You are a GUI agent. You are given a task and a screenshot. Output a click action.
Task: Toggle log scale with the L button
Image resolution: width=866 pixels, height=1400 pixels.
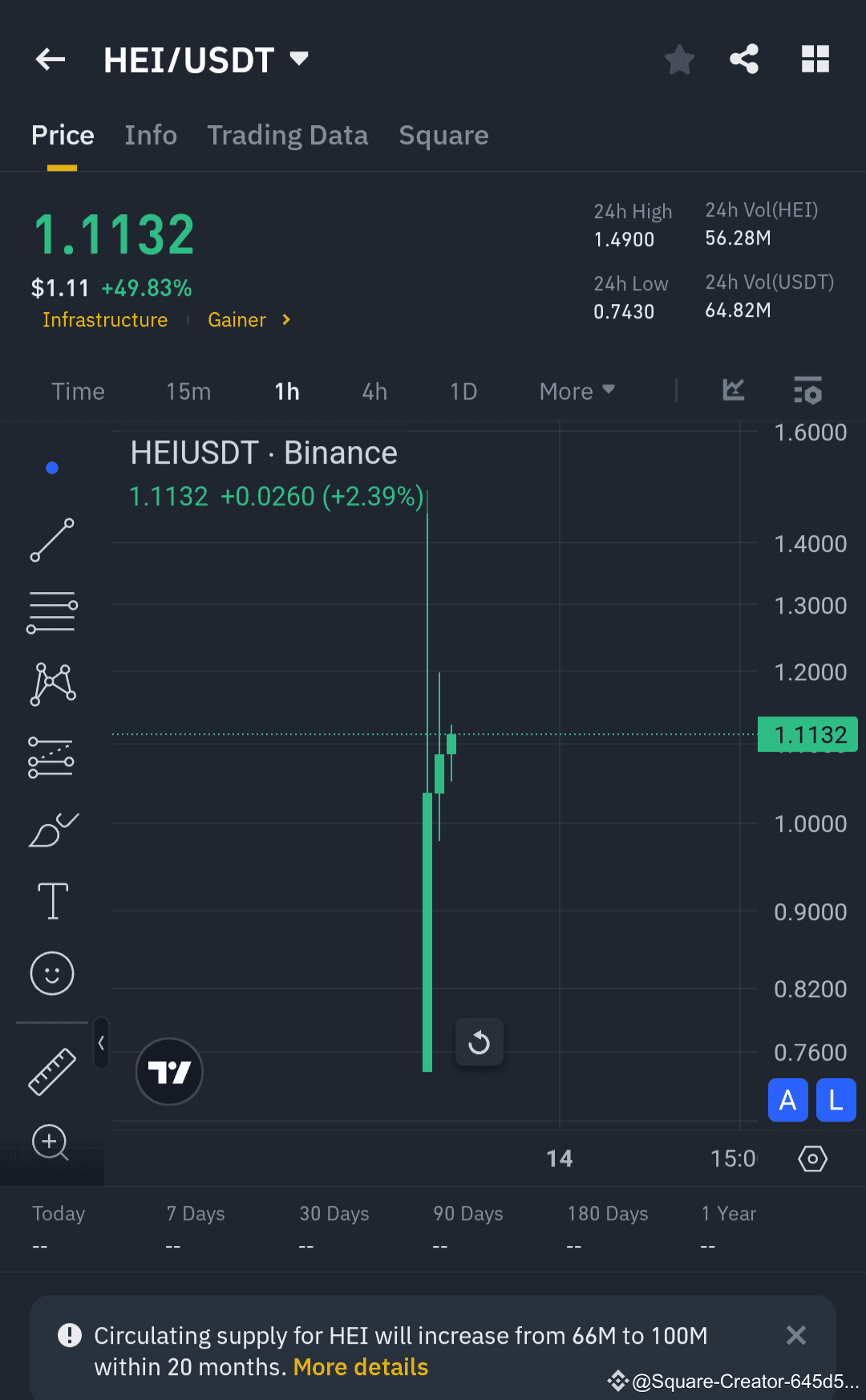(x=836, y=1100)
